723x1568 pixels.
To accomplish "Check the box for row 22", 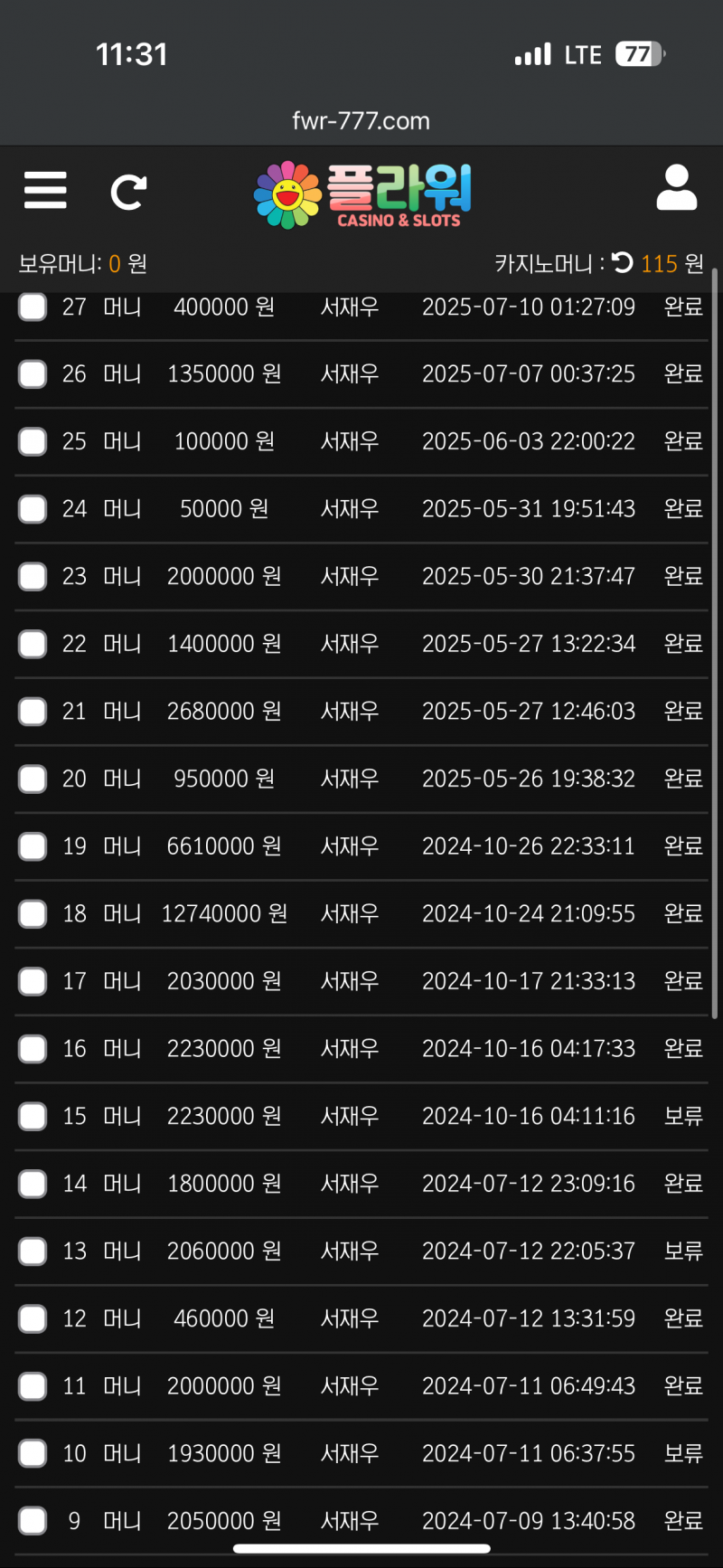I will [33, 645].
